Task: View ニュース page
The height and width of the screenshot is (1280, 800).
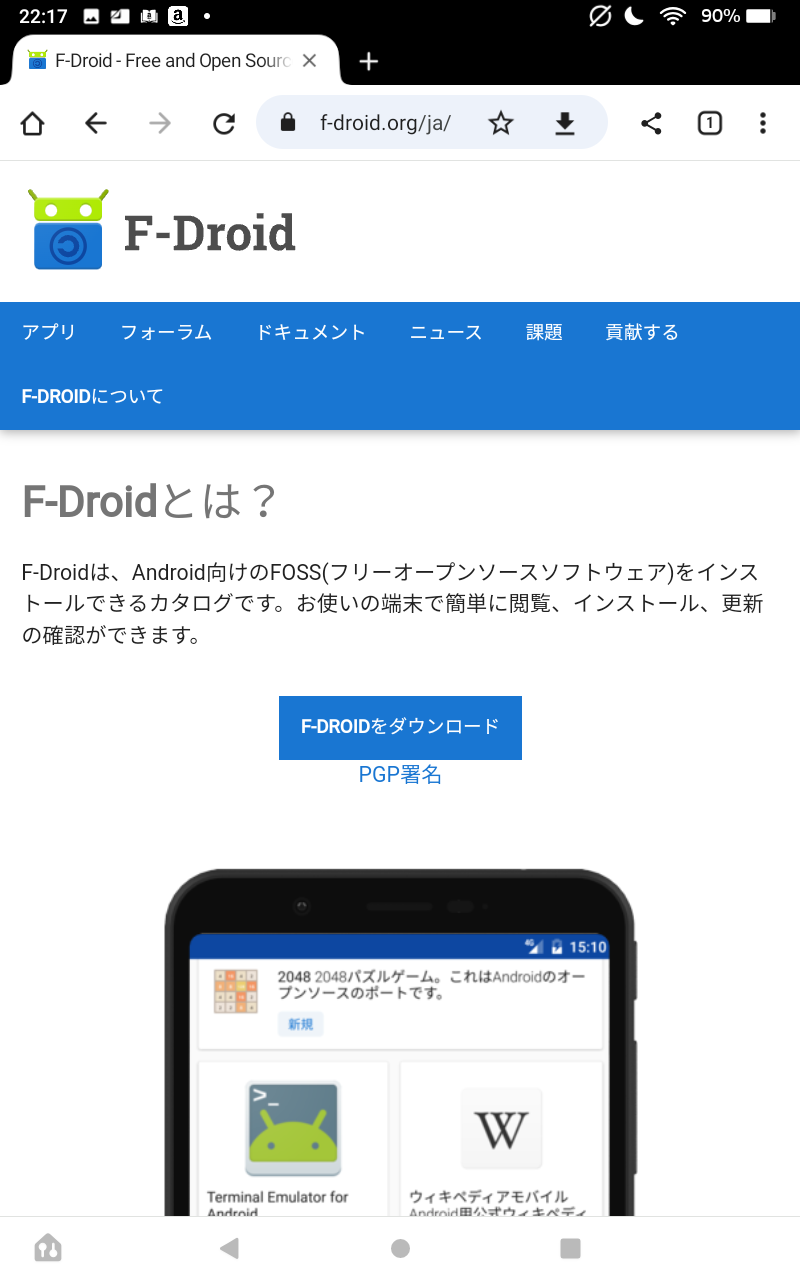Action: tap(446, 333)
